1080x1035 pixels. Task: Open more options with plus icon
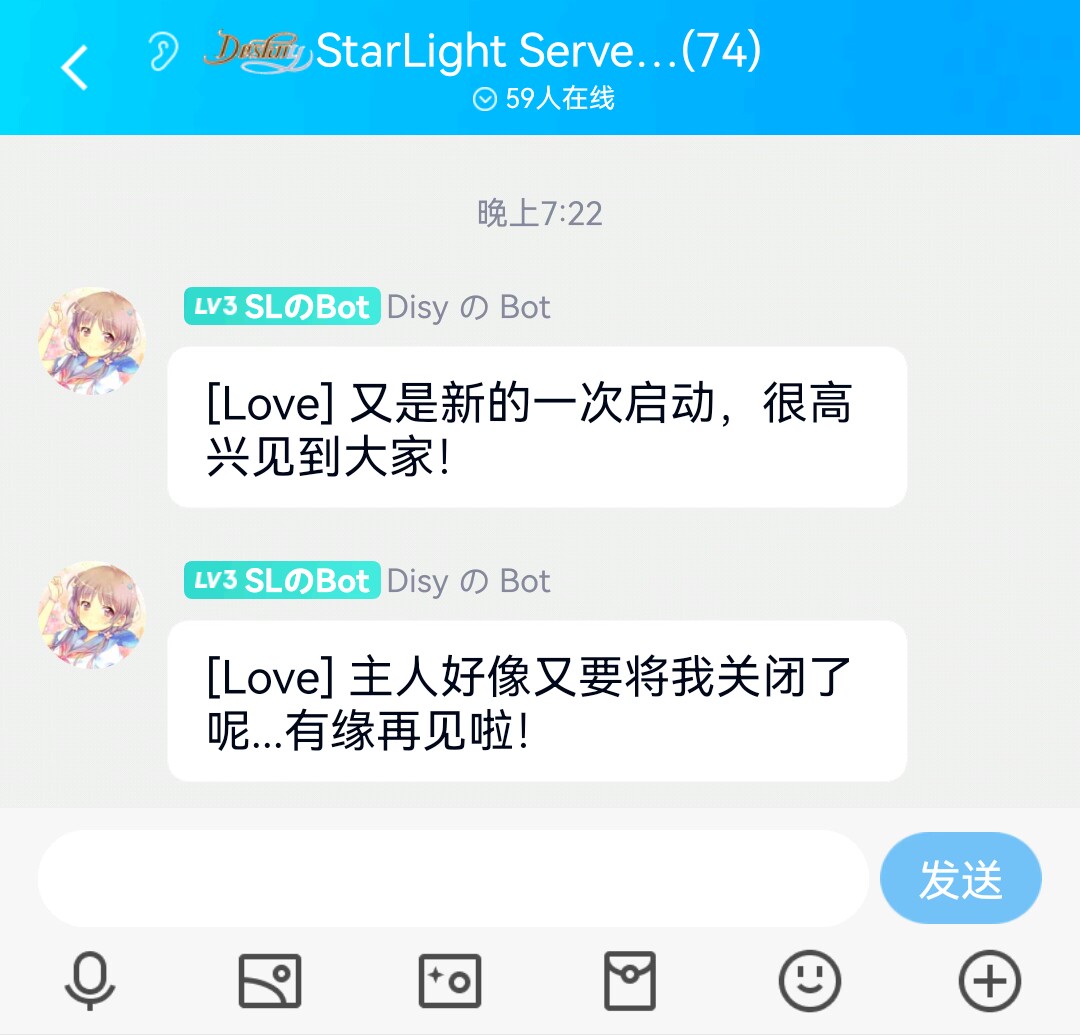(990, 981)
